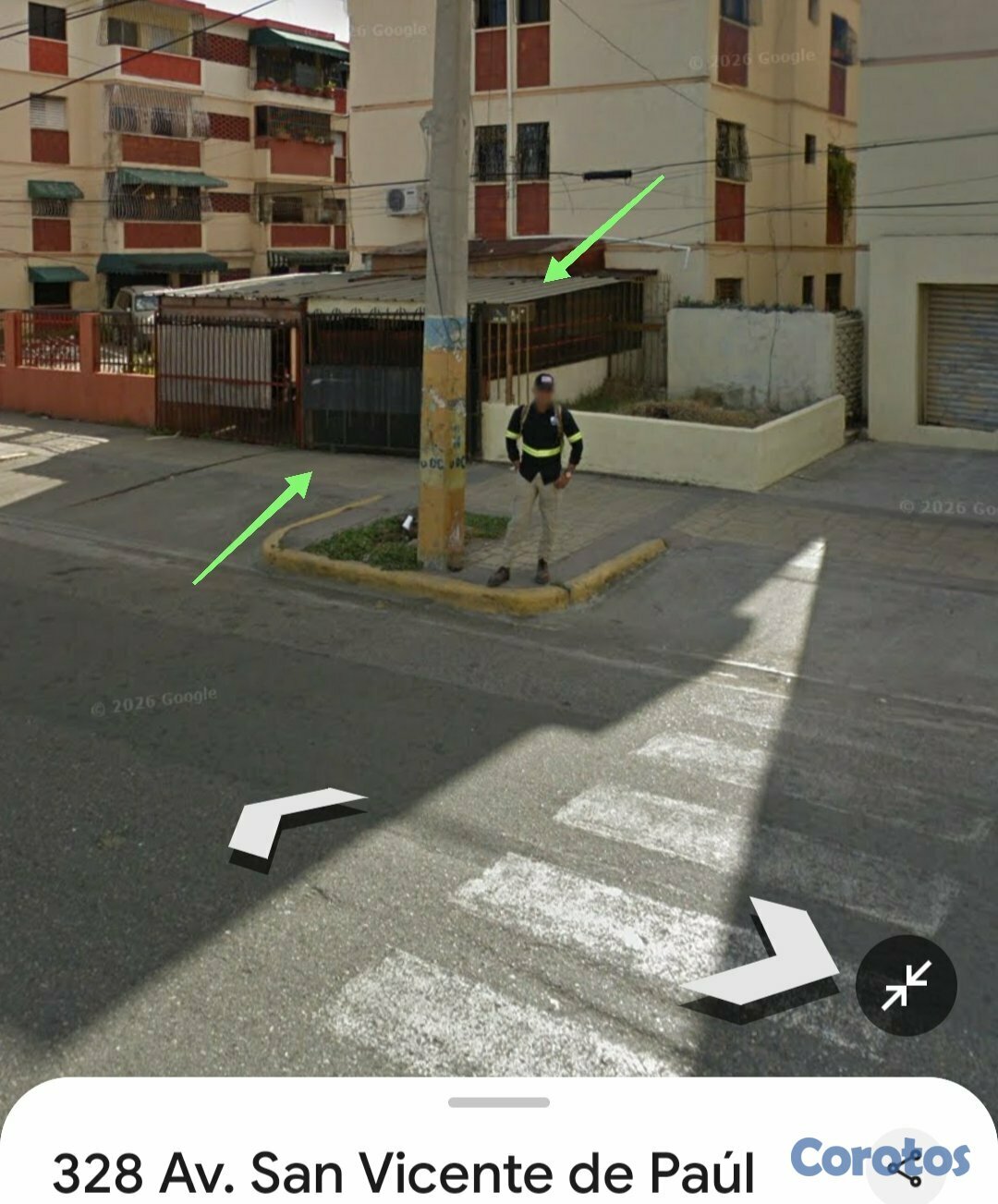This screenshot has height=1204, width=998.
Task: Move along the street using right arrow
Action: coord(772,956)
